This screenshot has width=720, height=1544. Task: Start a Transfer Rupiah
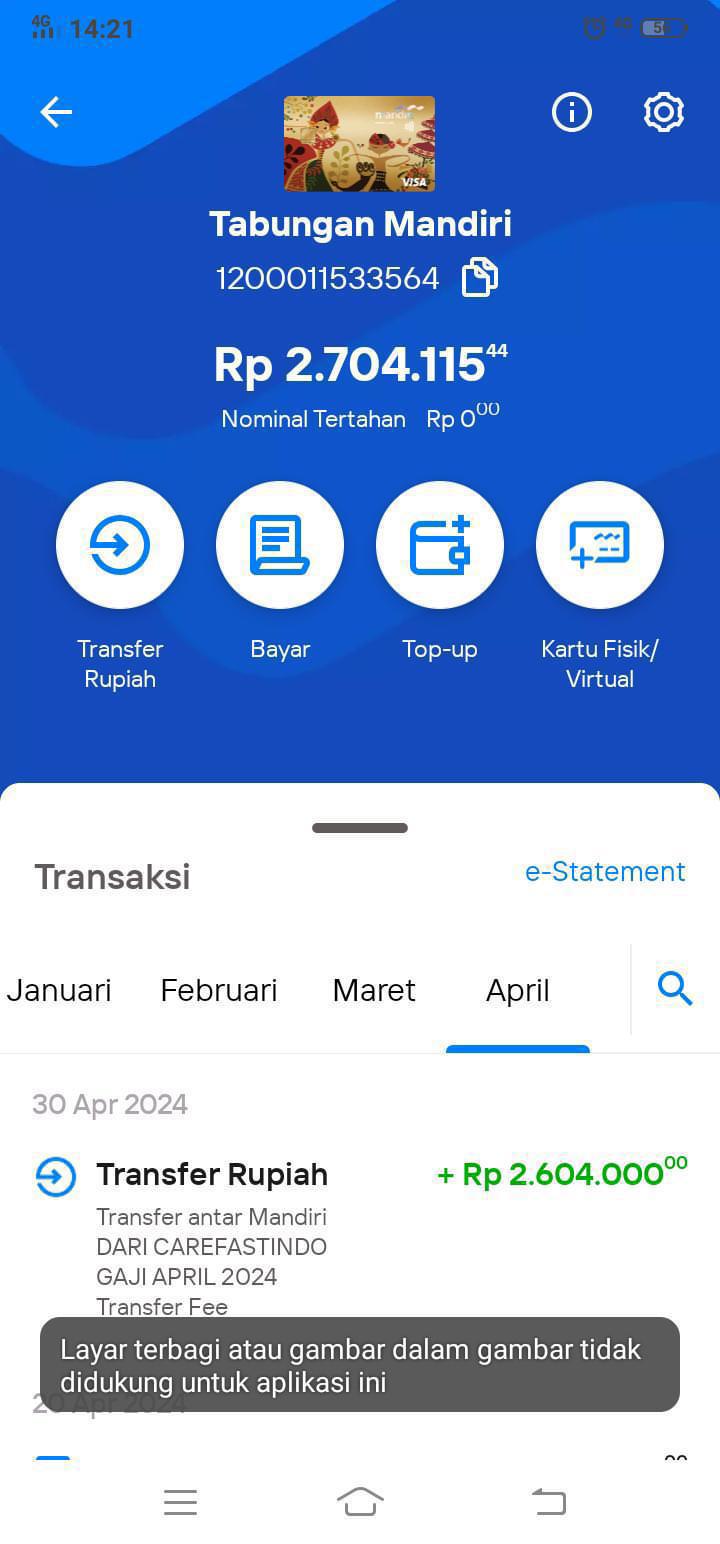coord(120,545)
